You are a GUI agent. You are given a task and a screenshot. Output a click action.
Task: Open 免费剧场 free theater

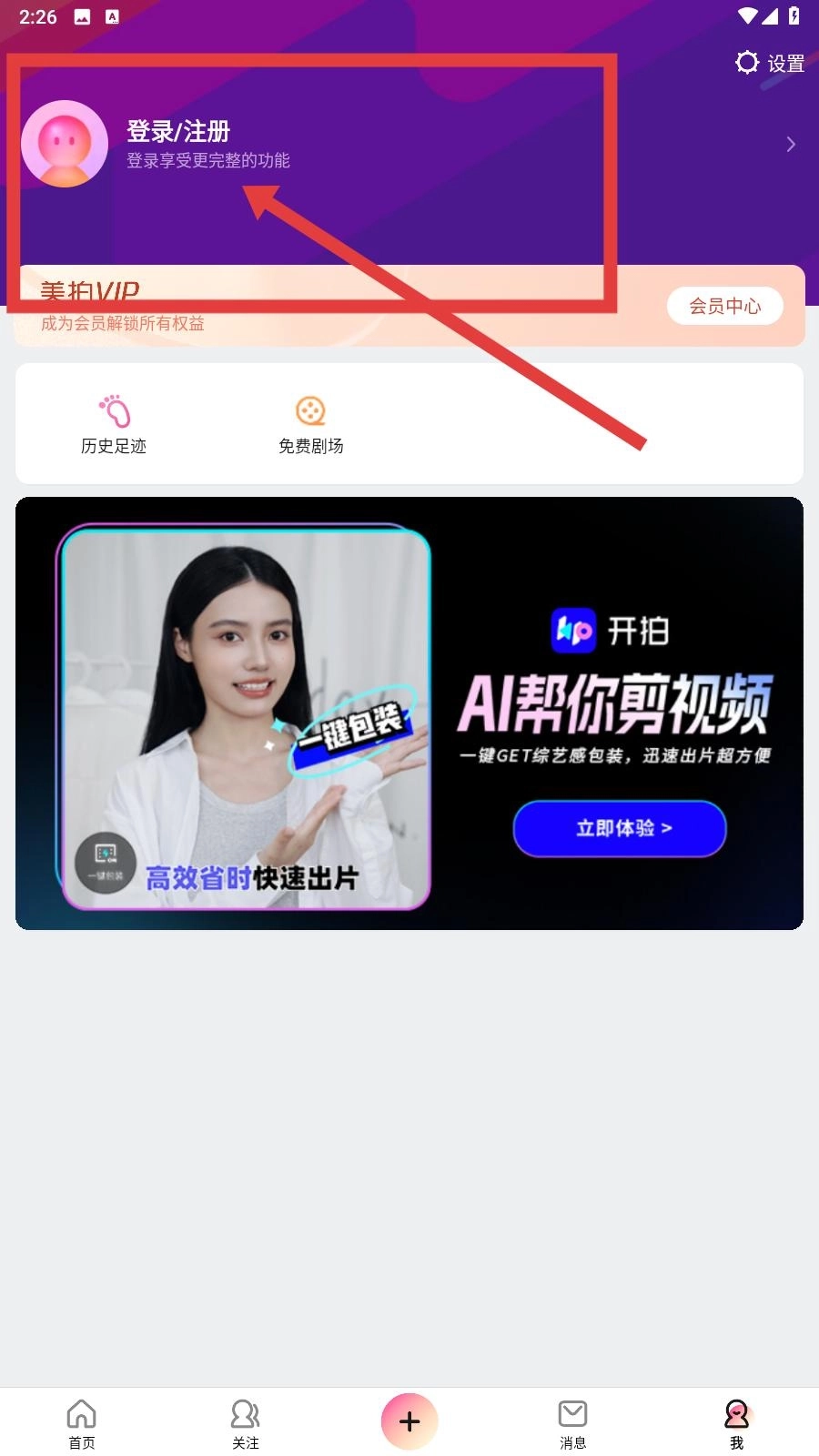(310, 425)
